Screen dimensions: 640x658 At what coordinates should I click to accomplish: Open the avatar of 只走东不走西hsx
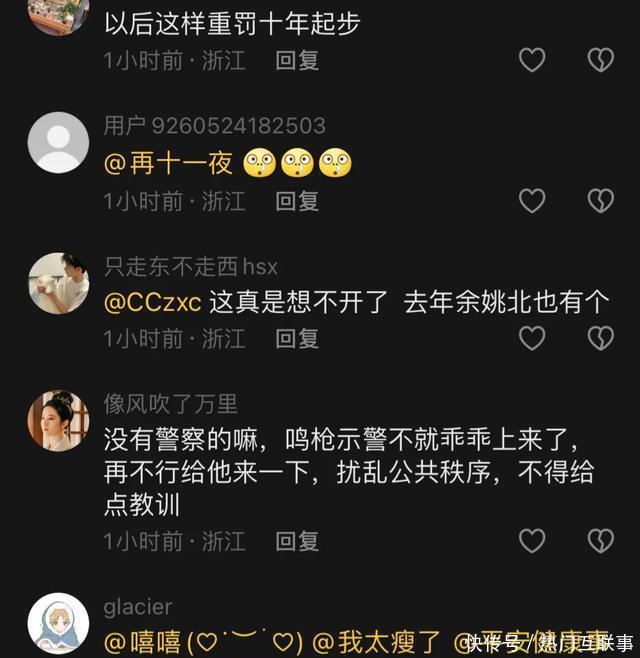pos(58,283)
